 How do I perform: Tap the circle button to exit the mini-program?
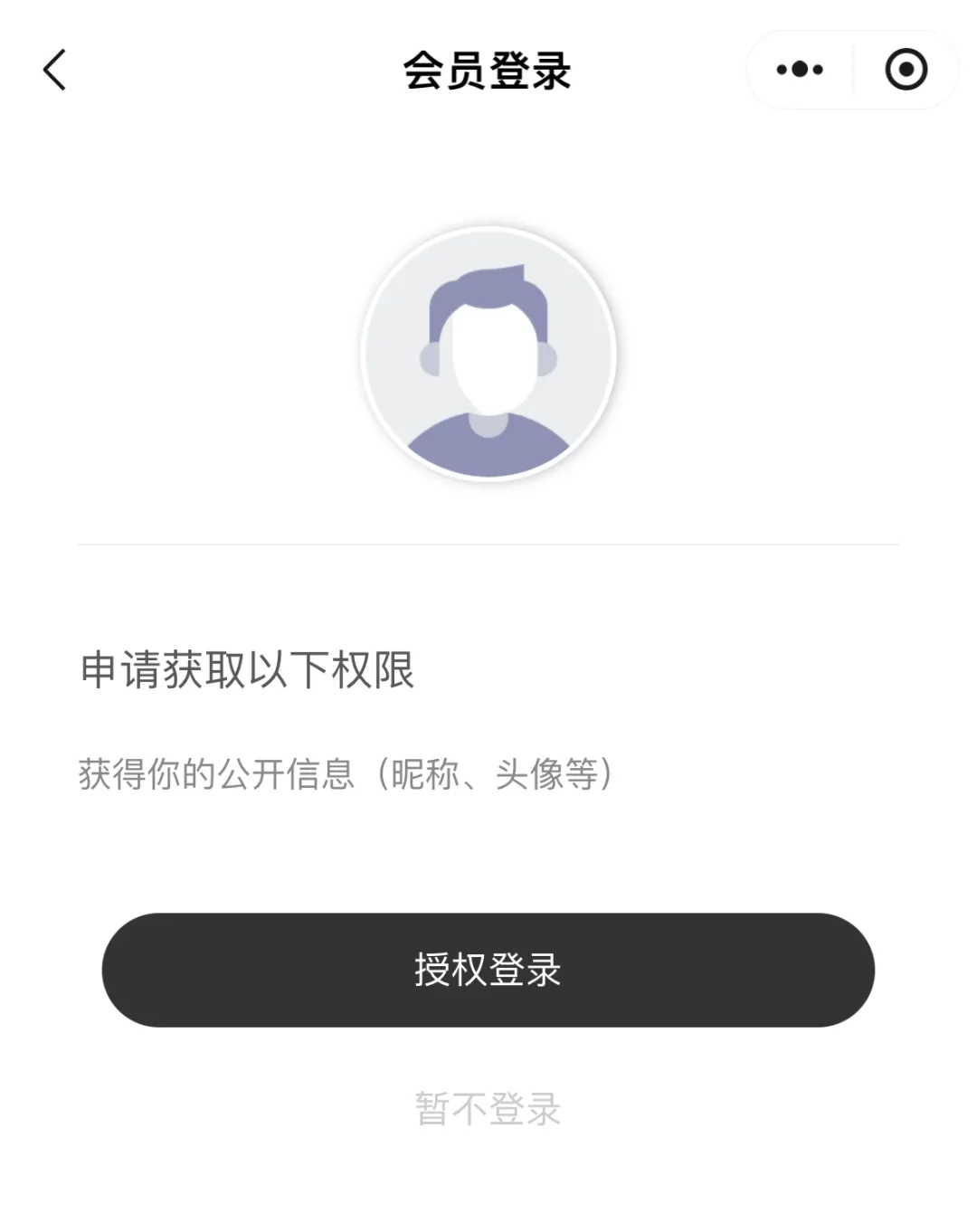pos(905,69)
